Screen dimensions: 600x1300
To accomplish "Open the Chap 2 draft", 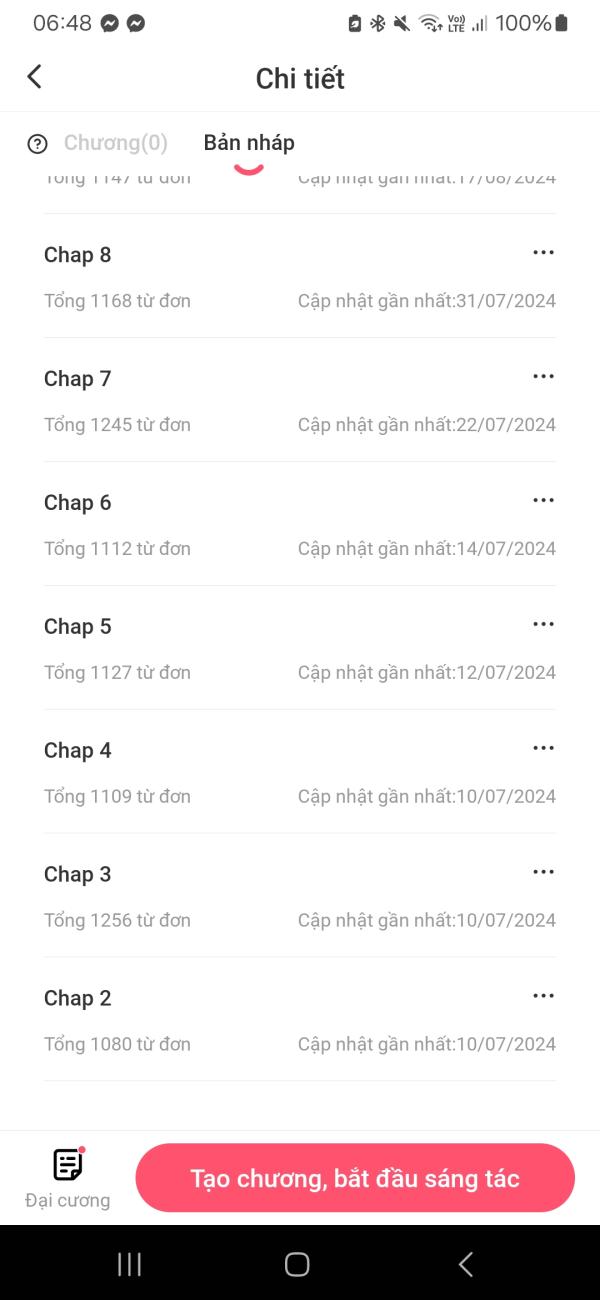I will point(78,999).
